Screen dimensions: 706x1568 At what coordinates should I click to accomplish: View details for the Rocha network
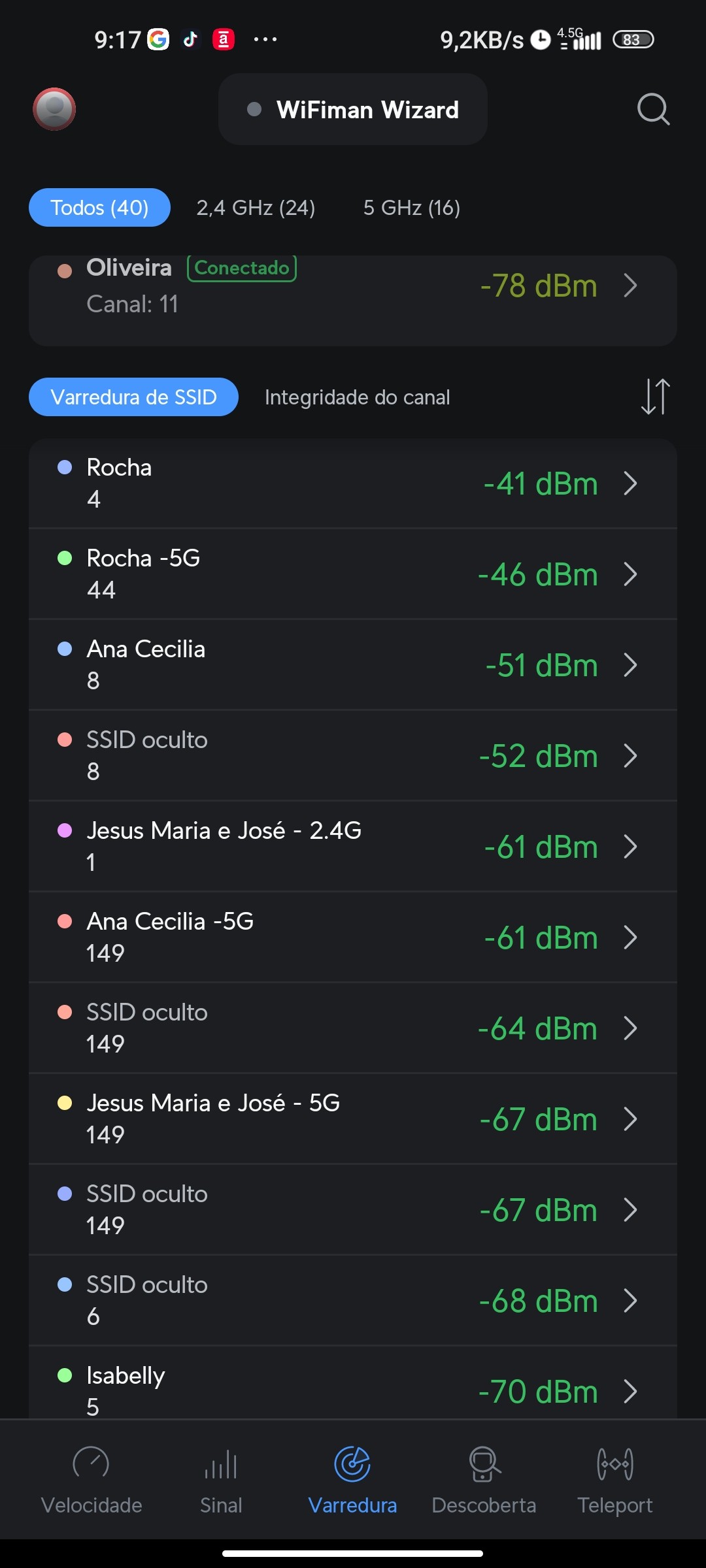click(353, 483)
